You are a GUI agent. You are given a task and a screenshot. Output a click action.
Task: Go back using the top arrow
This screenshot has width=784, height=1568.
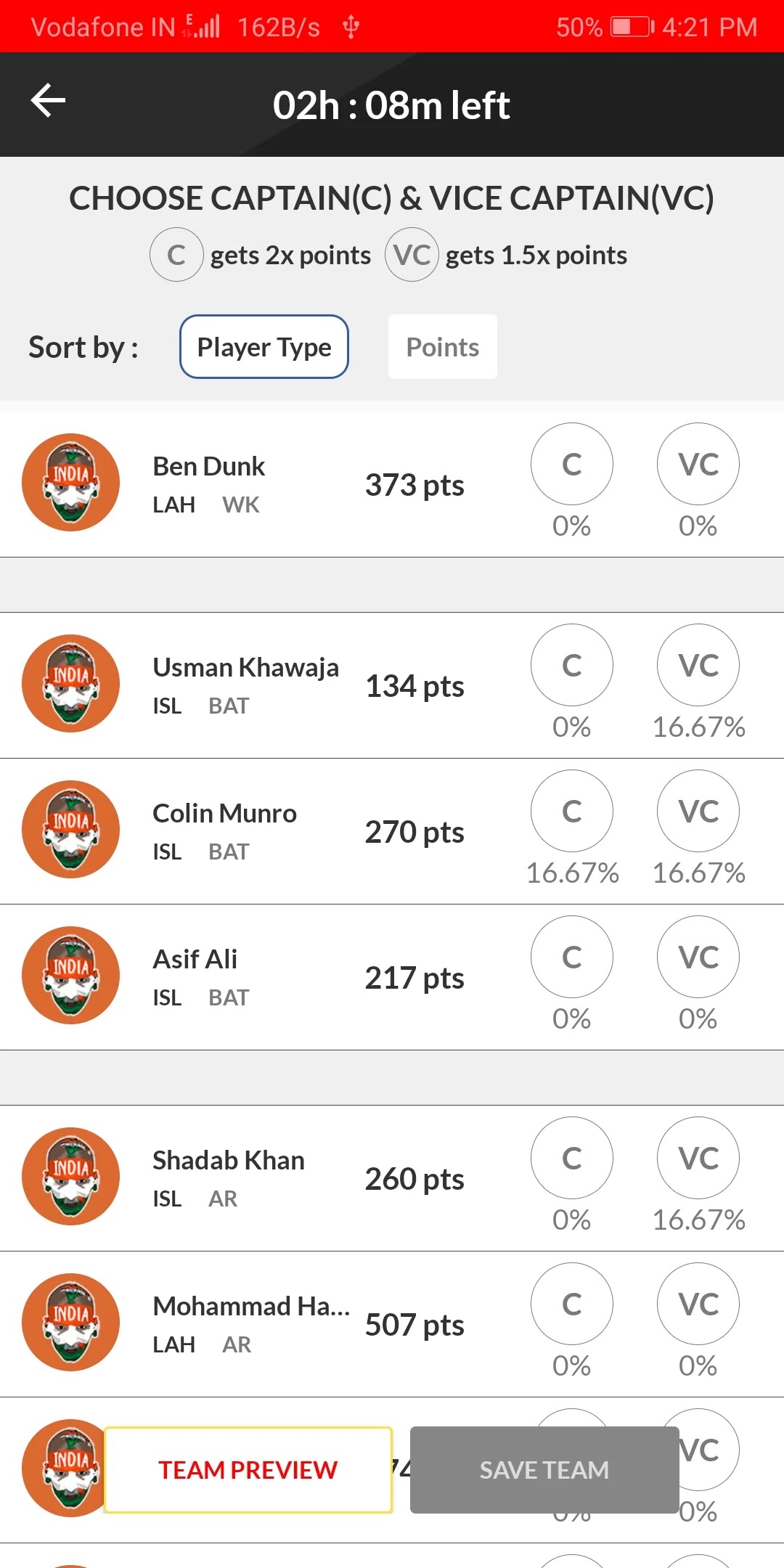(49, 101)
